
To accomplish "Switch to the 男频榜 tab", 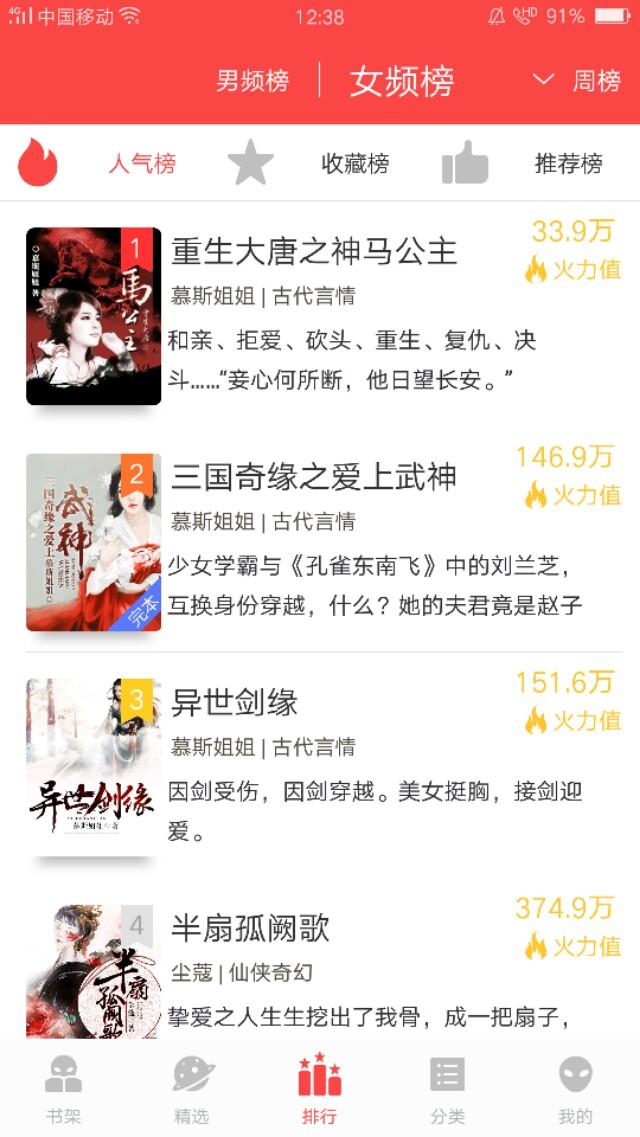I will [x=252, y=80].
